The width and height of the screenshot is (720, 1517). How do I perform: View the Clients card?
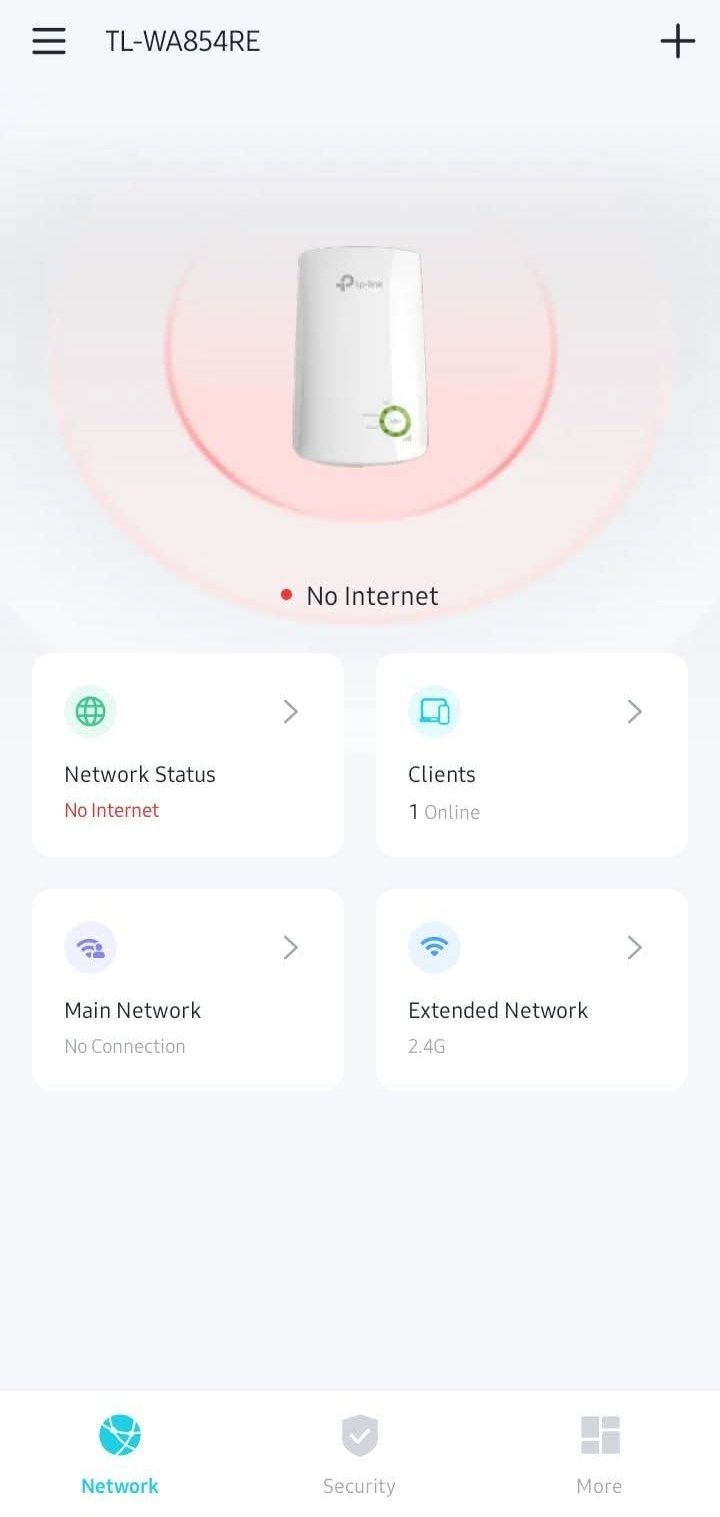[x=532, y=755]
